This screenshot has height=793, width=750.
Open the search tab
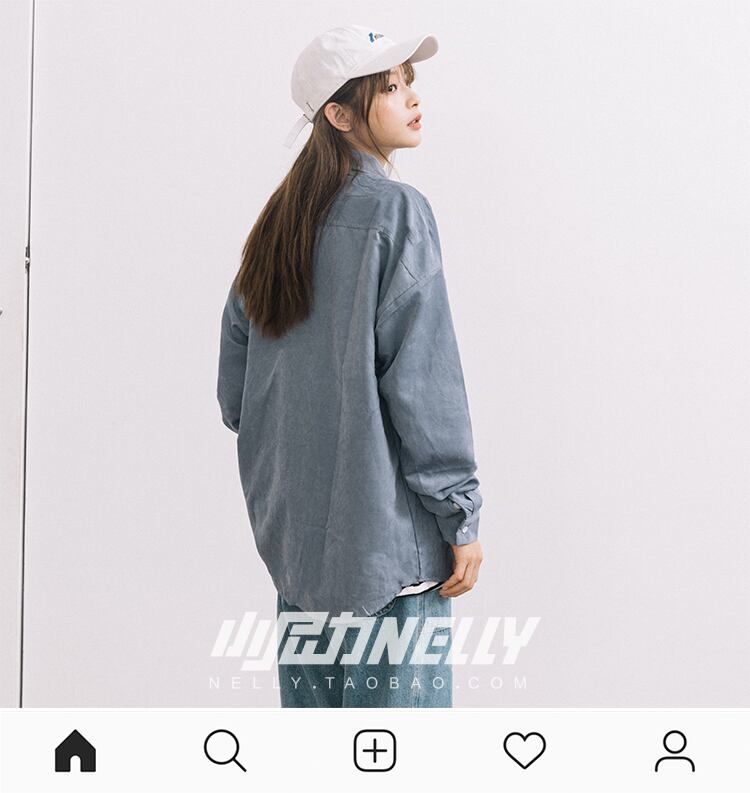(x=225, y=751)
